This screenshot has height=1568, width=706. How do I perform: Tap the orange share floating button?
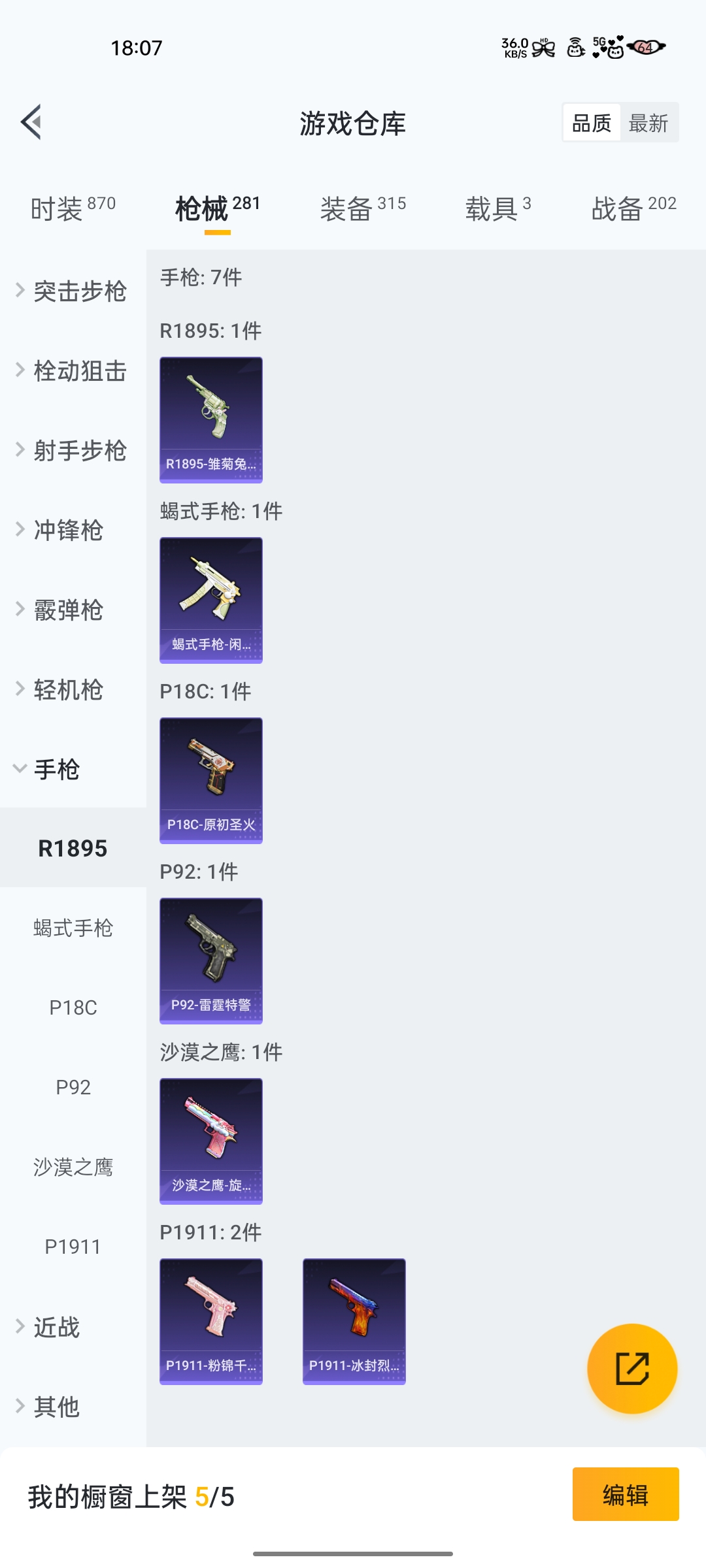632,1369
